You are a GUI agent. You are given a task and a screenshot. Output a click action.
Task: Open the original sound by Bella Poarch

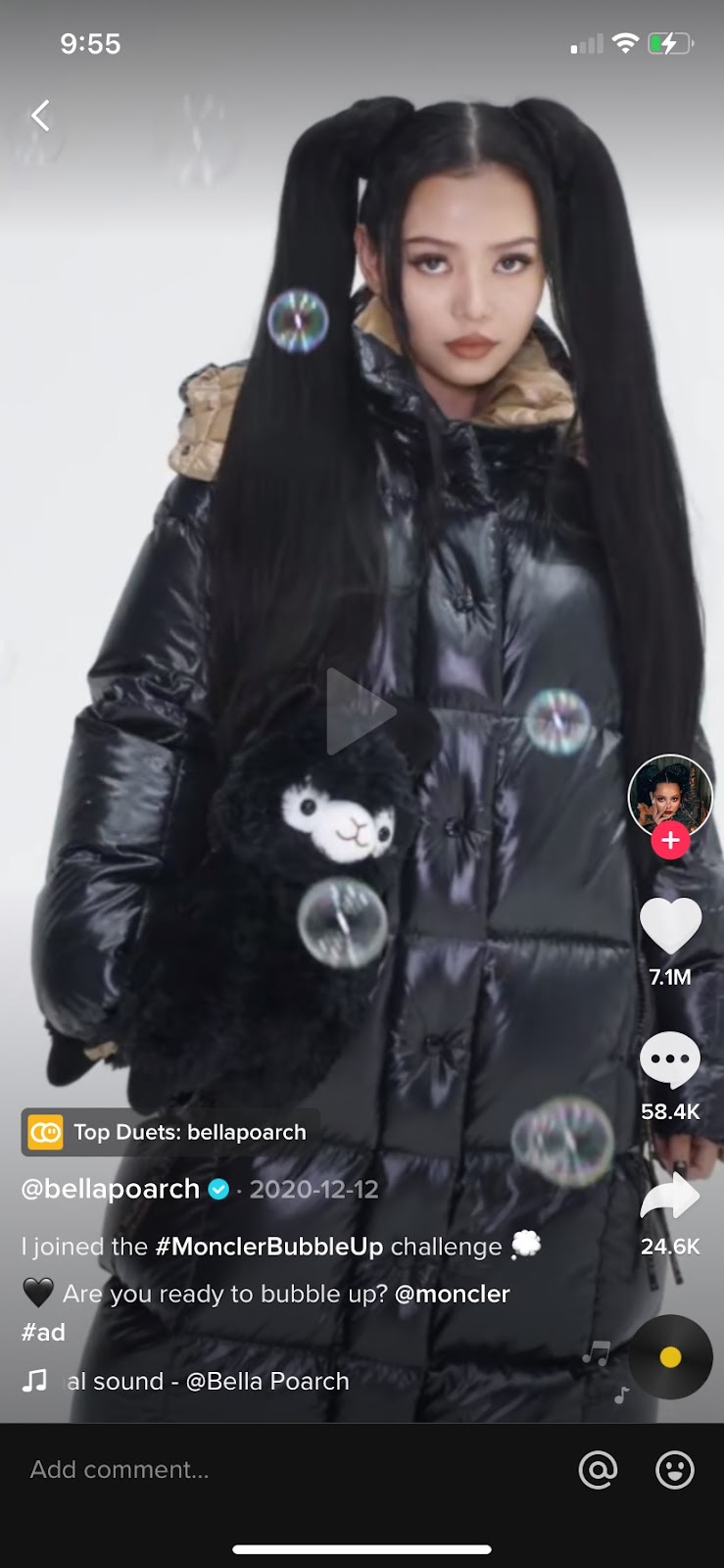206,1381
